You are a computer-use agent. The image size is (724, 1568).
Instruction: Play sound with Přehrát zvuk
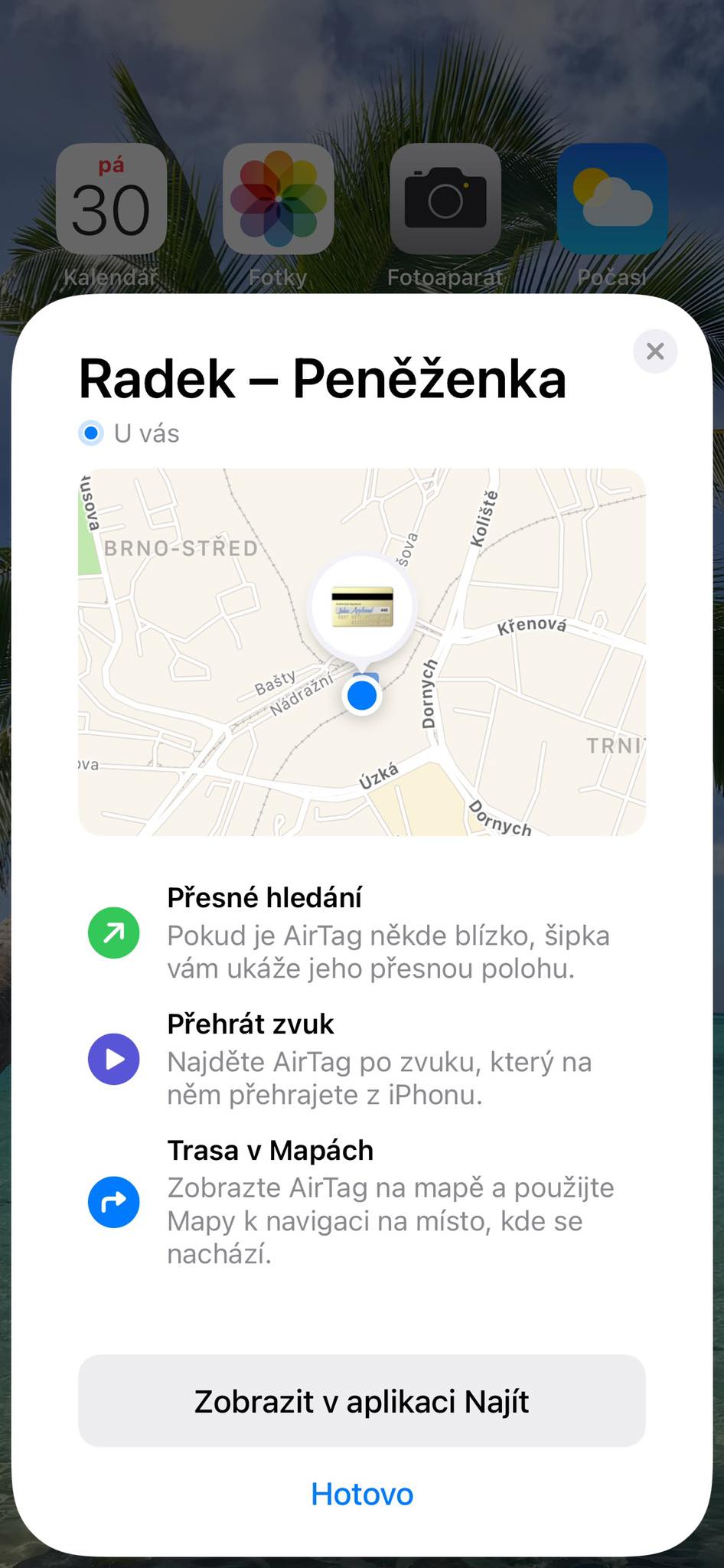tap(114, 1059)
